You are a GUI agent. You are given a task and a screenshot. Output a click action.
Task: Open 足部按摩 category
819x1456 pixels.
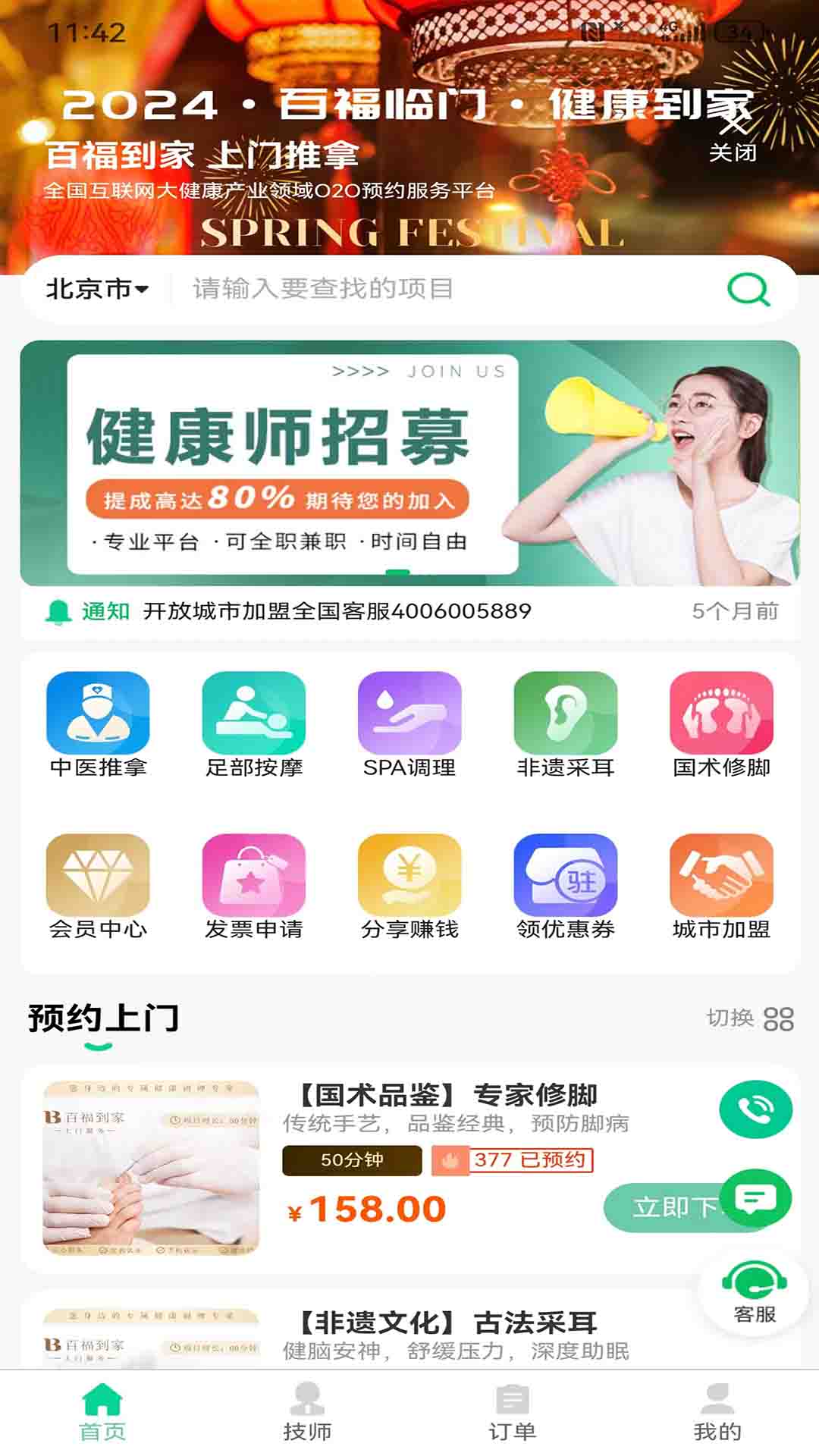pyautogui.click(x=254, y=724)
